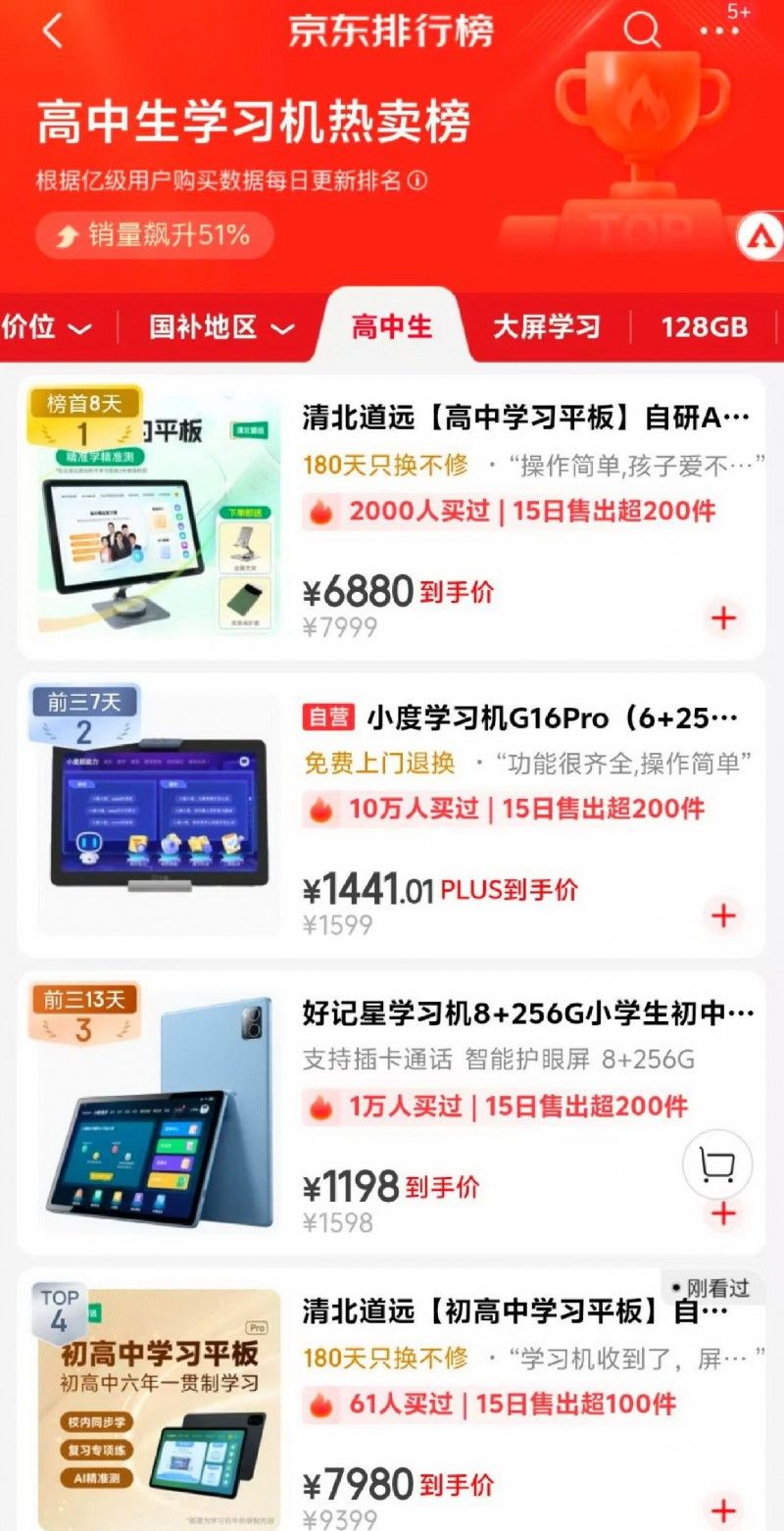Add the ¥6880 清北道远 tablet to cart

coord(723,617)
